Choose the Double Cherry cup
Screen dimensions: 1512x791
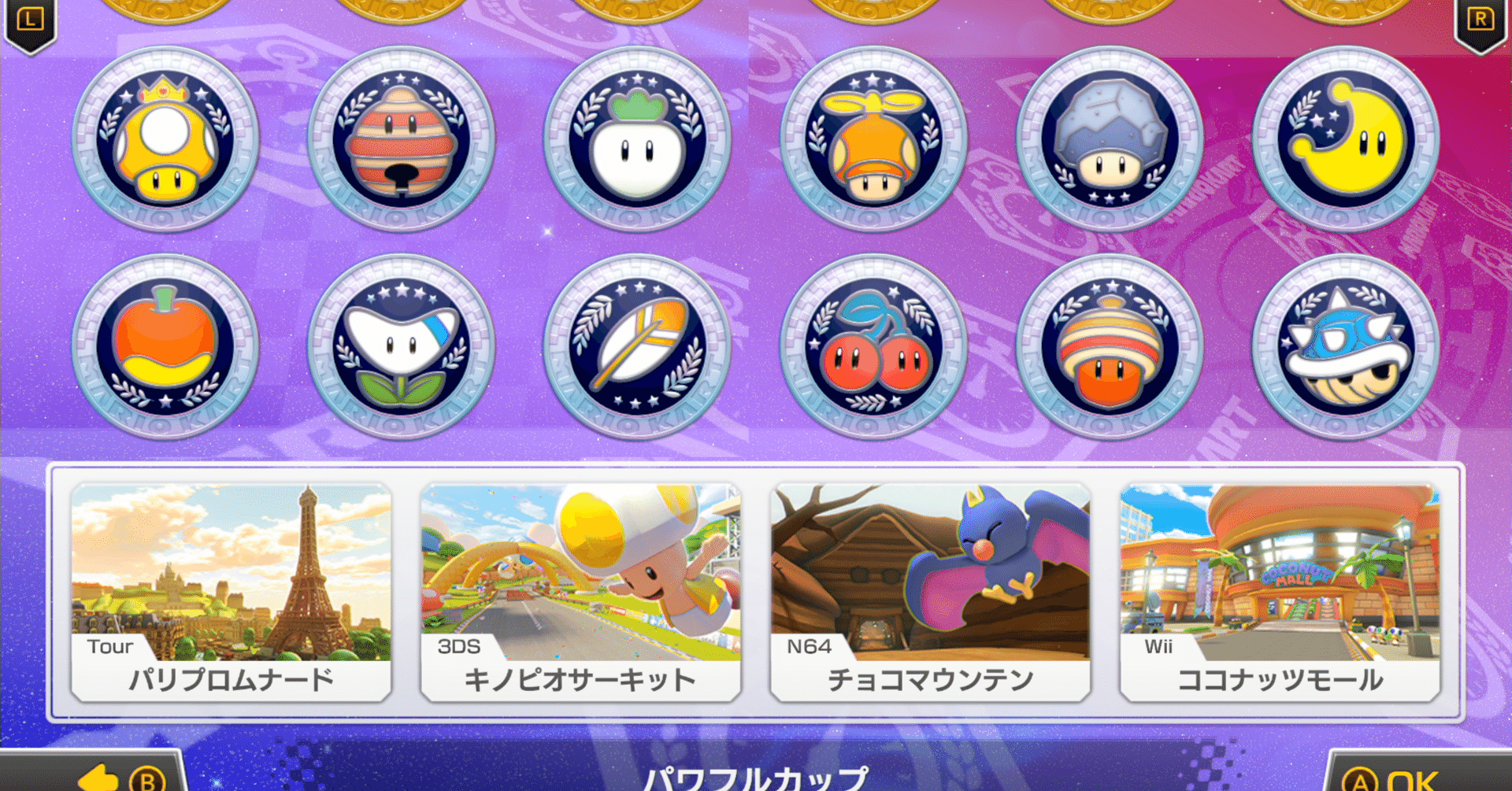873,346
